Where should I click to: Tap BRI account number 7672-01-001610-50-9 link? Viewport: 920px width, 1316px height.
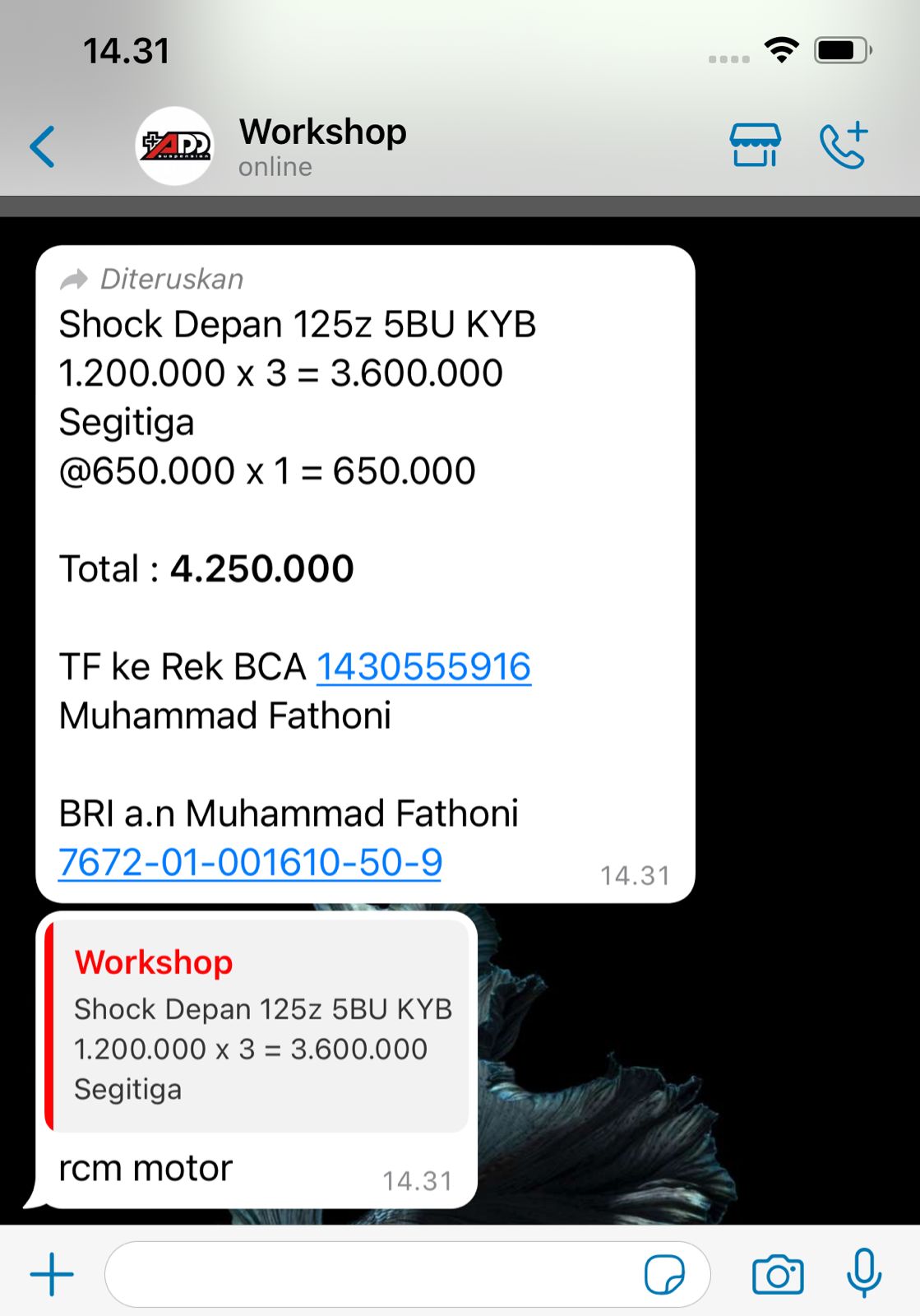[250, 863]
